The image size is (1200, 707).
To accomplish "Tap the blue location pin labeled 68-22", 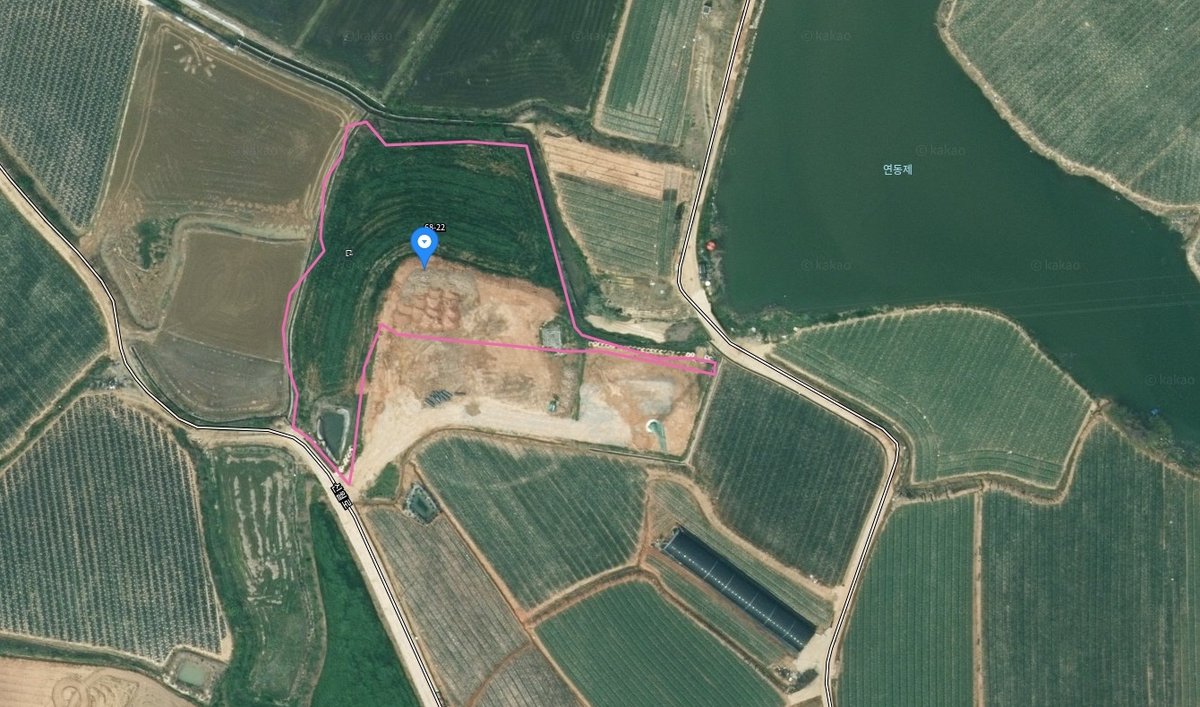I will pos(425,245).
